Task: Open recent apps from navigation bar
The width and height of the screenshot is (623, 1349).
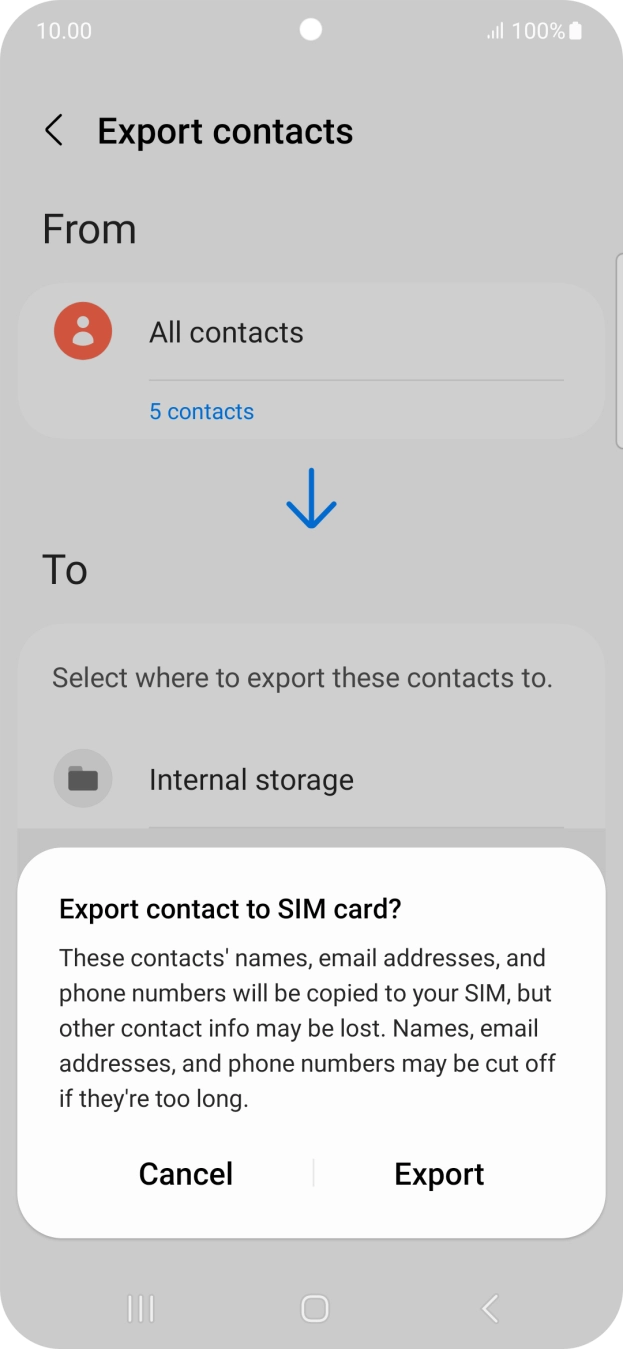Action: click(141, 1308)
